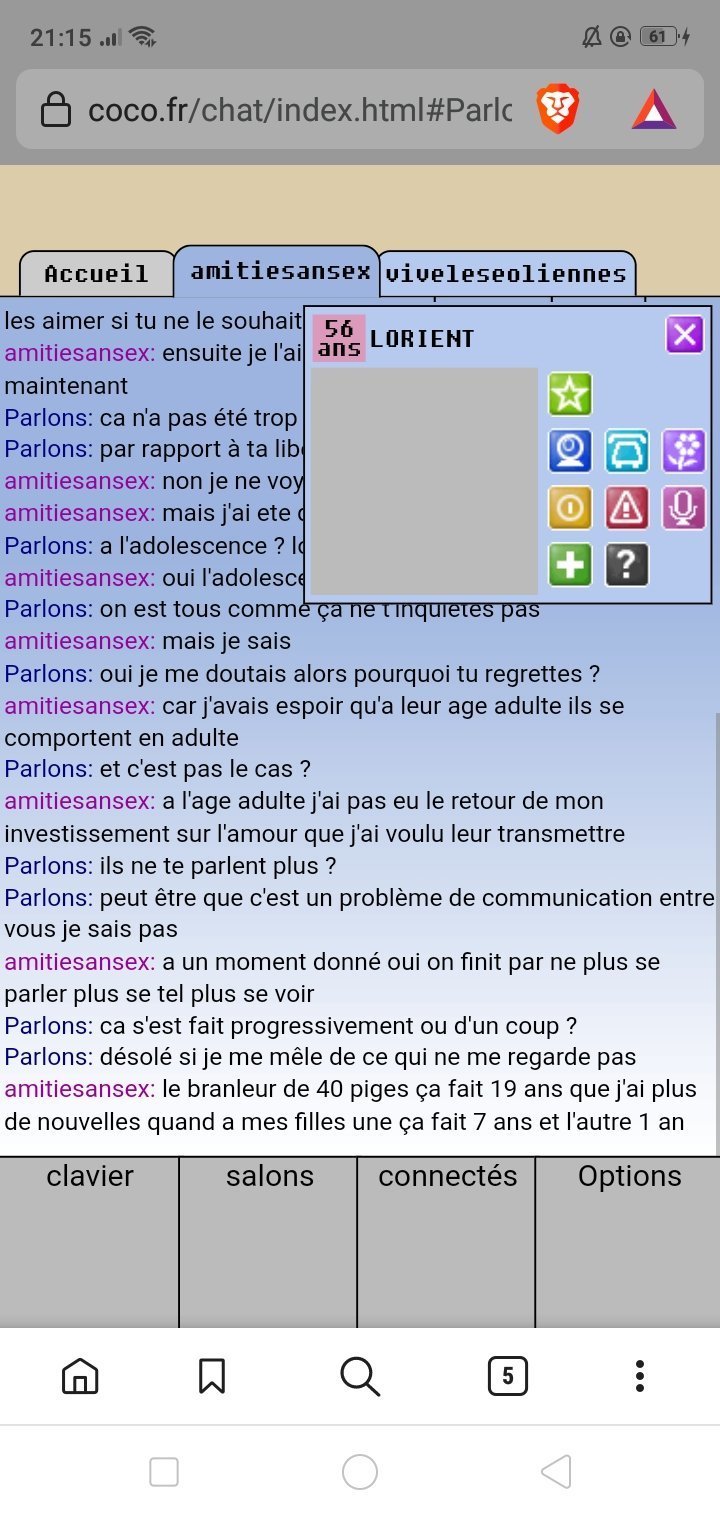The image size is (720, 1520).
Task: Close the LORIENT profile popup
Action: pyautogui.click(x=685, y=335)
